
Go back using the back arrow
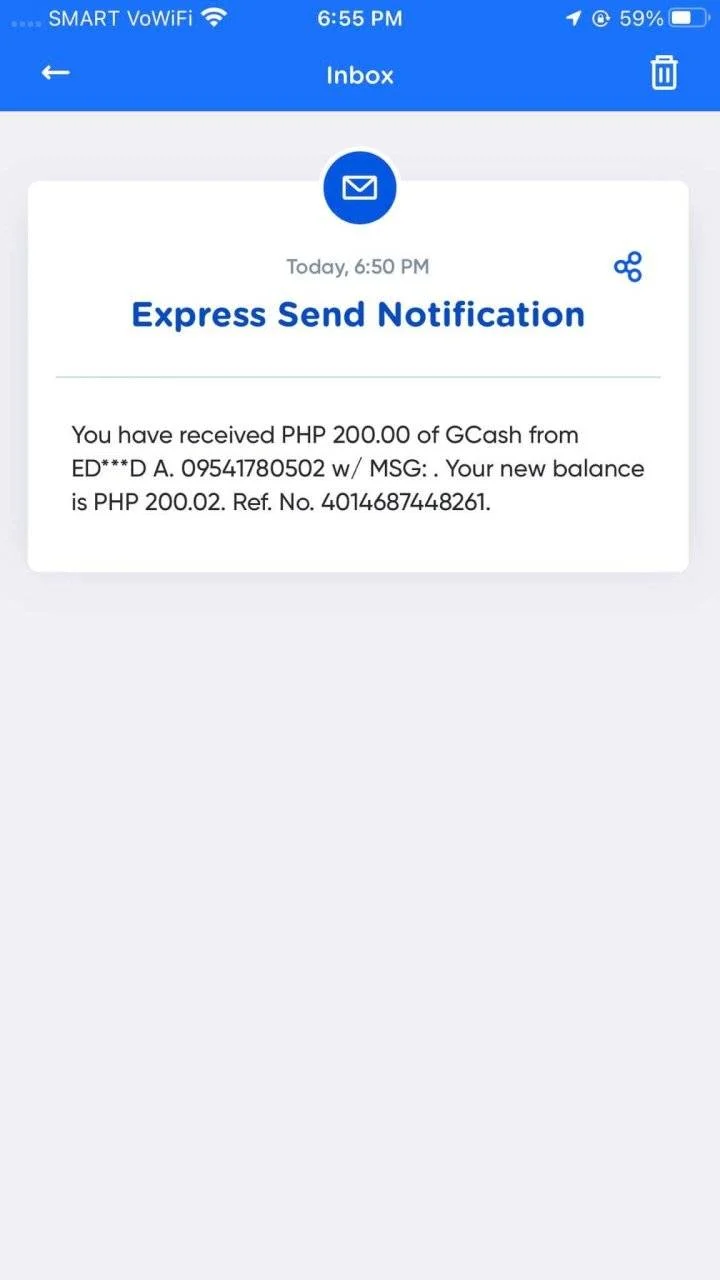55,73
